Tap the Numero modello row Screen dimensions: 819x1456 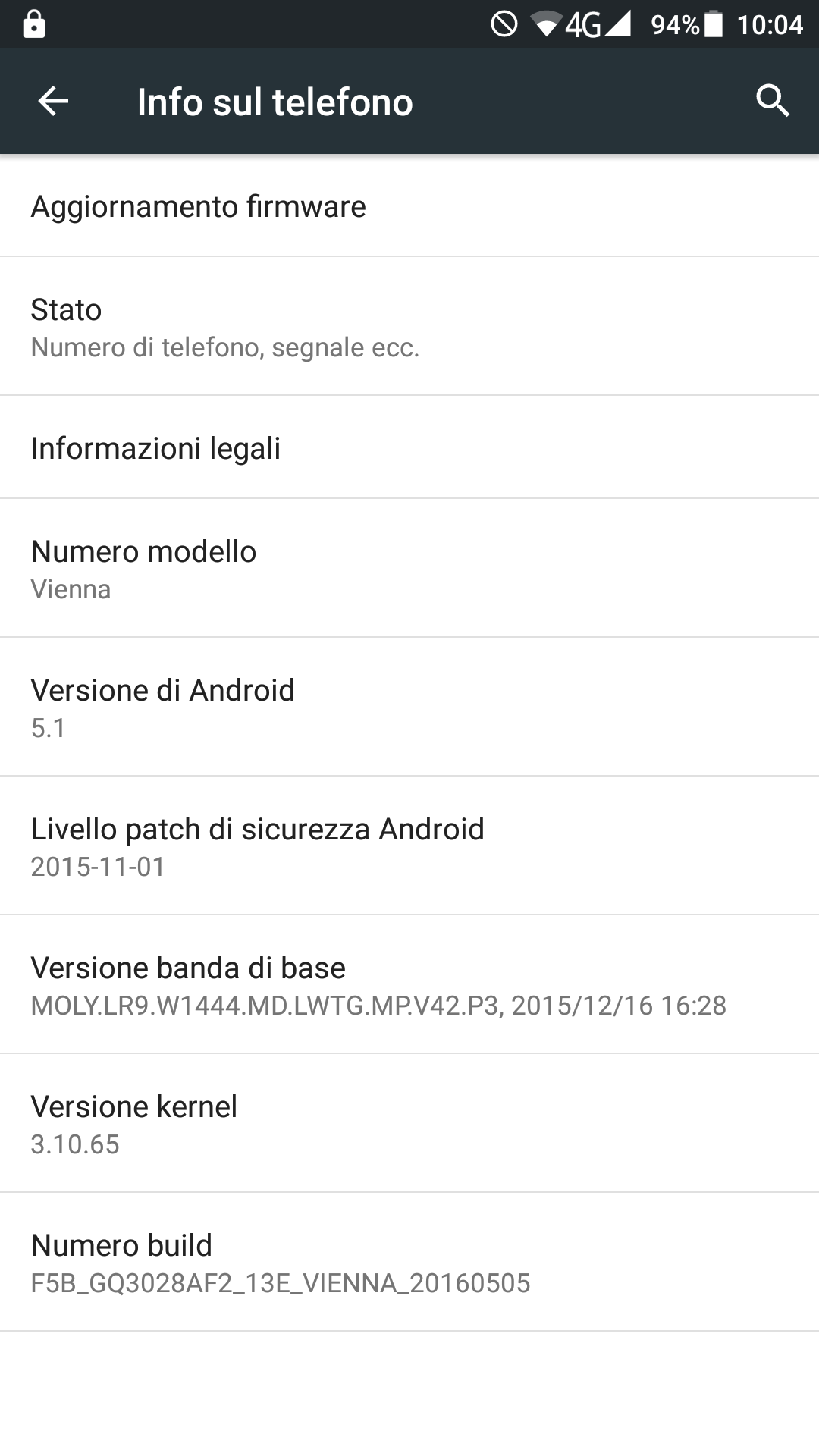[409, 568]
